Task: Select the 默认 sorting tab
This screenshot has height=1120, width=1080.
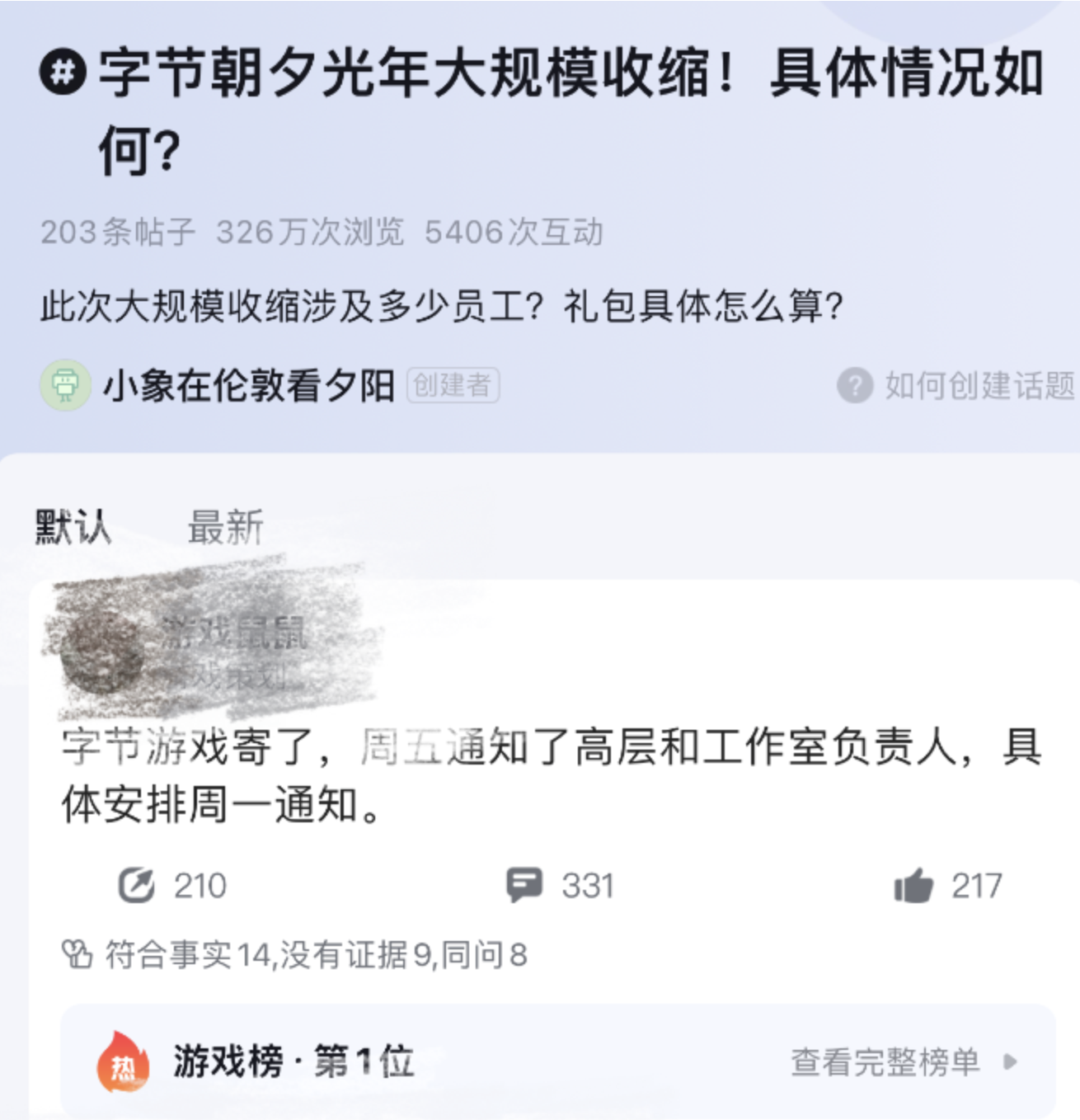Action: 73,527
